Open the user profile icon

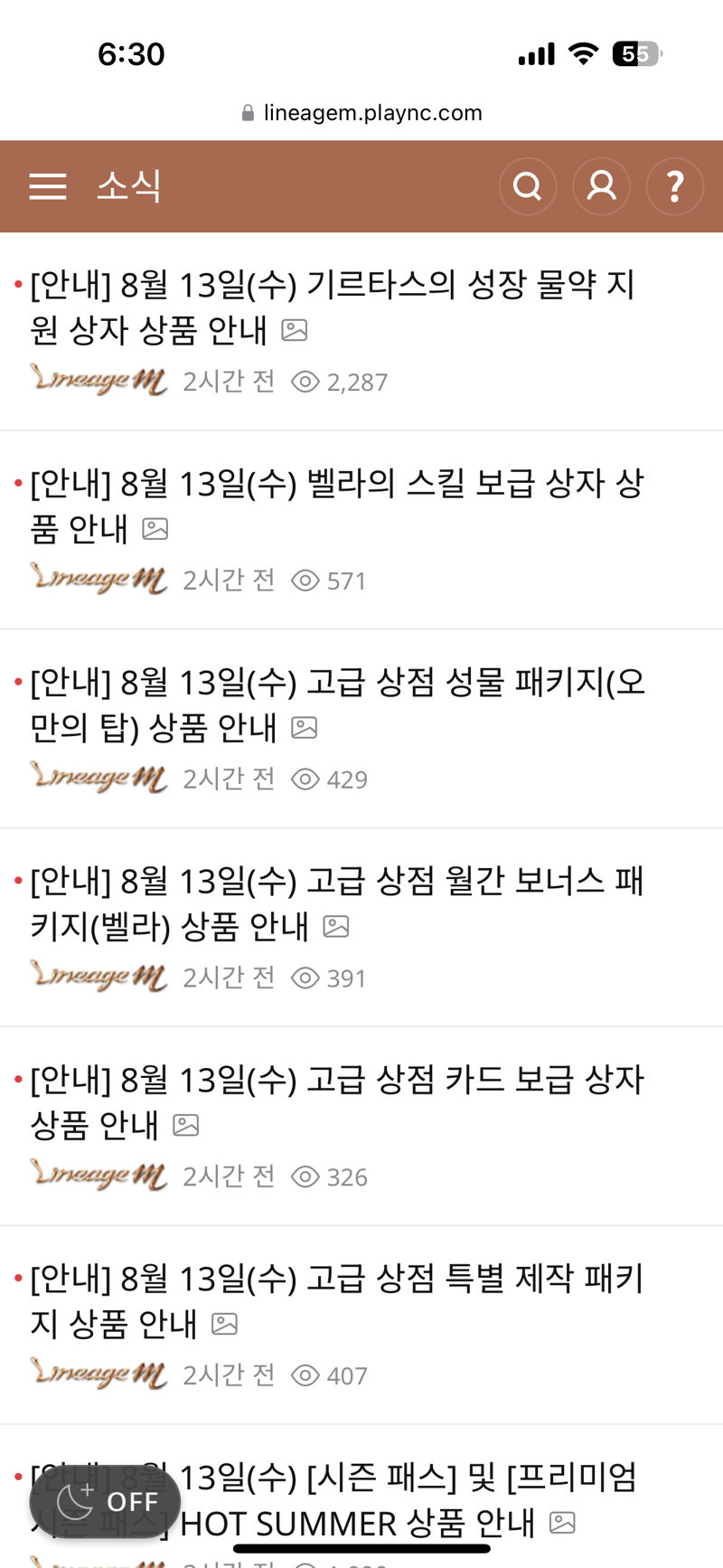[x=601, y=186]
